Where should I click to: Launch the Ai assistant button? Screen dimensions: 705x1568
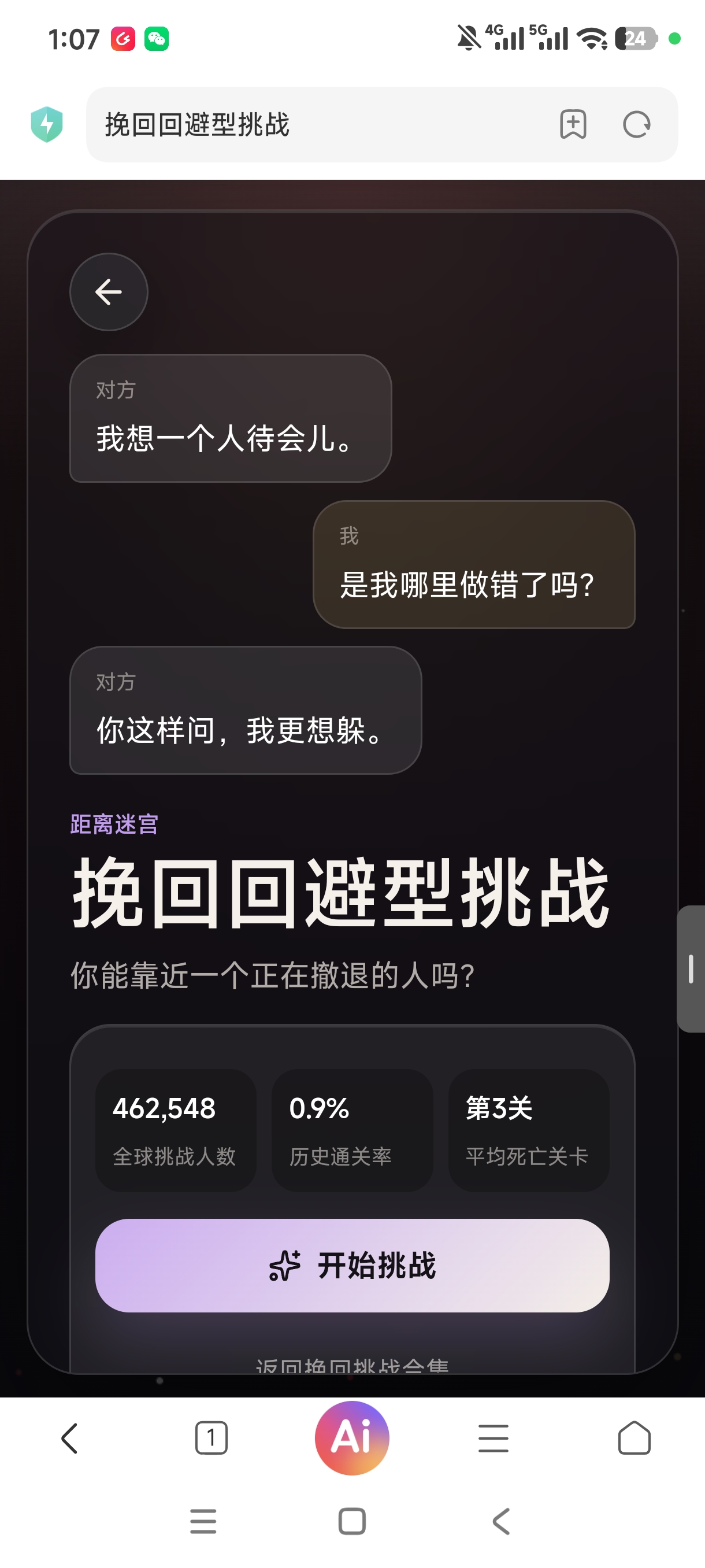tap(352, 1438)
